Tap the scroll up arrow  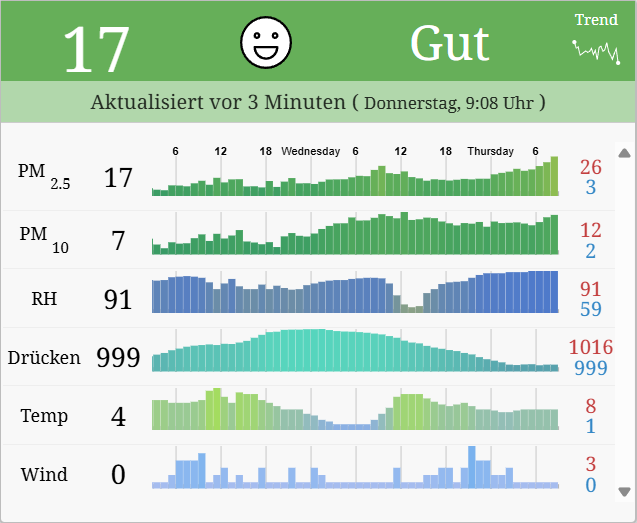point(625,153)
